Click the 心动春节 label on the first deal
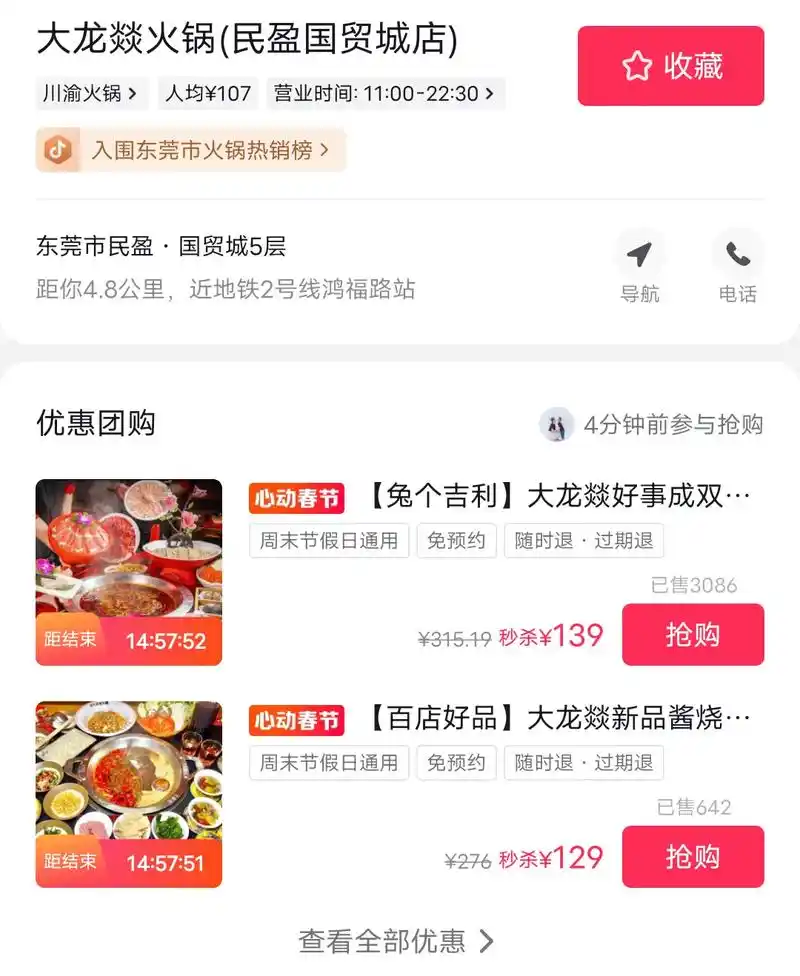 297,498
